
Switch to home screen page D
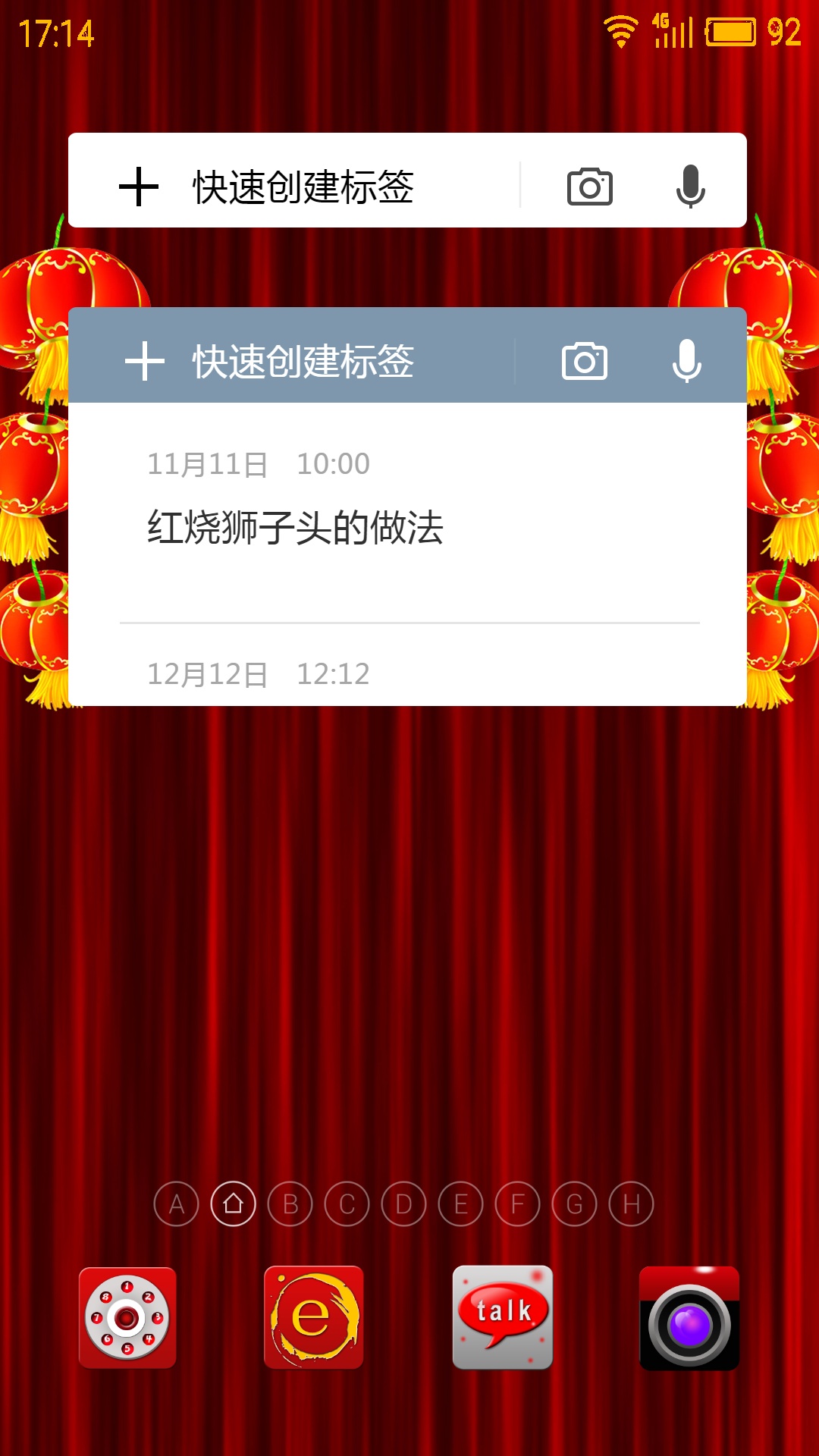[404, 1203]
